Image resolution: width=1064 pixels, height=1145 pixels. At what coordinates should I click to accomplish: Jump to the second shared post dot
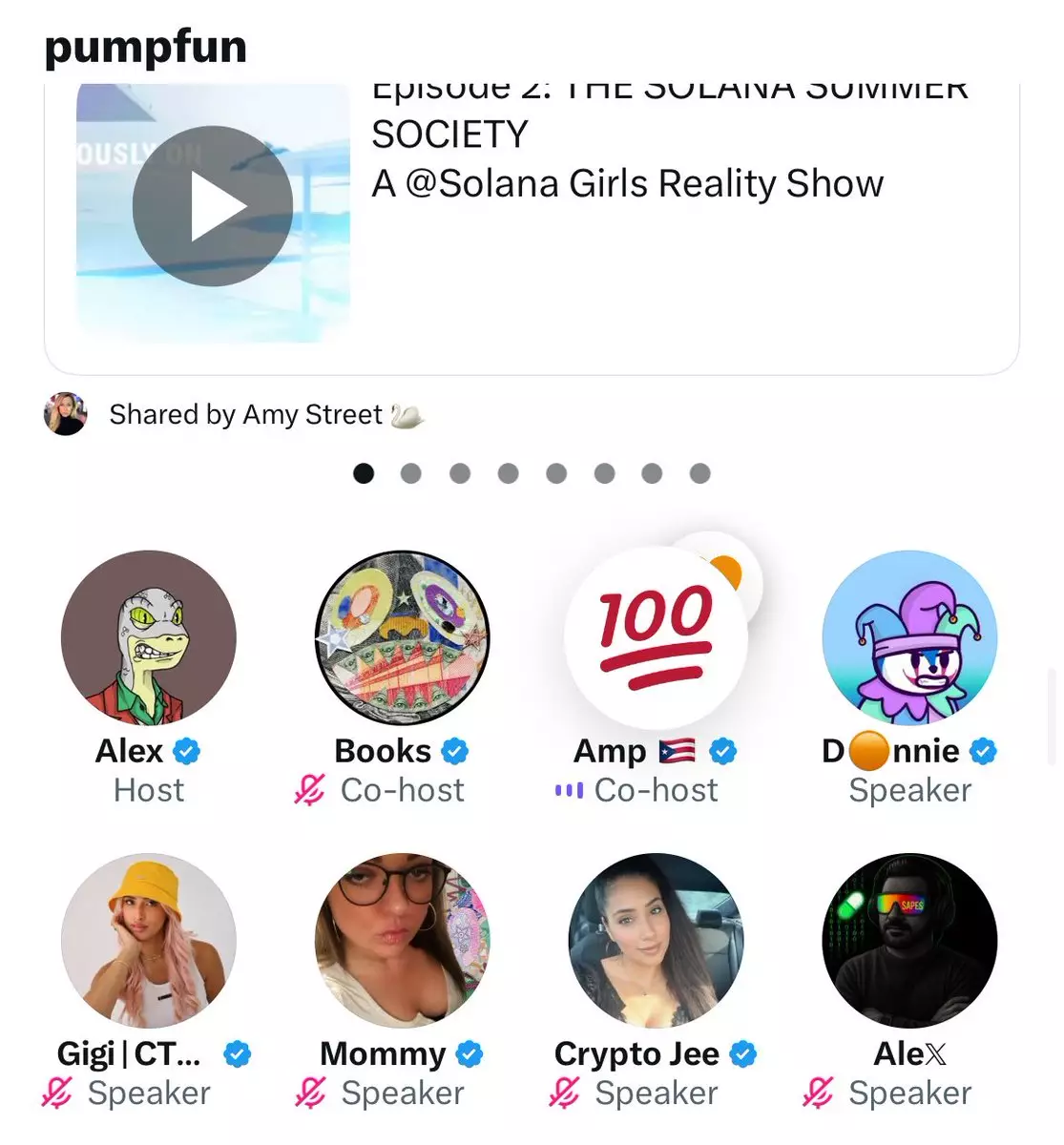pyautogui.click(x=411, y=473)
